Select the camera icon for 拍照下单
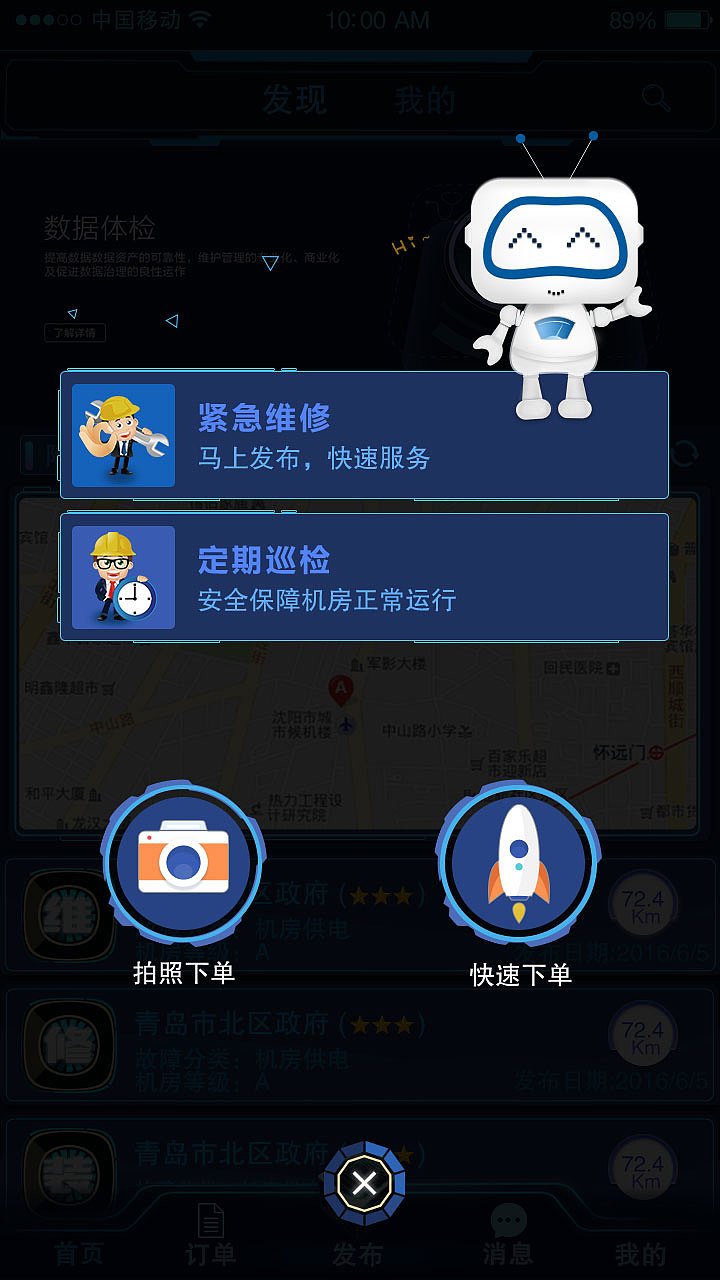The width and height of the screenshot is (720, 1280). 184,860
